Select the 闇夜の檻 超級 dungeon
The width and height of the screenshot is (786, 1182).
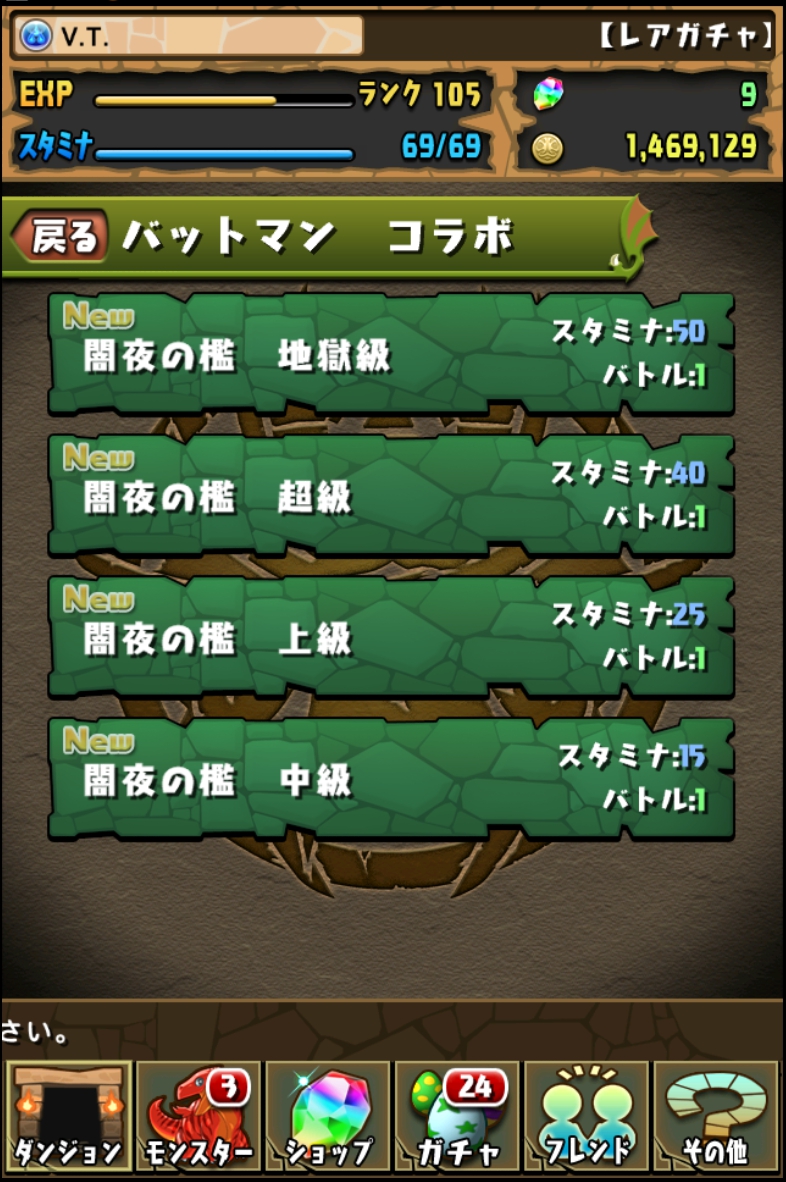click(x=390, y=496)
